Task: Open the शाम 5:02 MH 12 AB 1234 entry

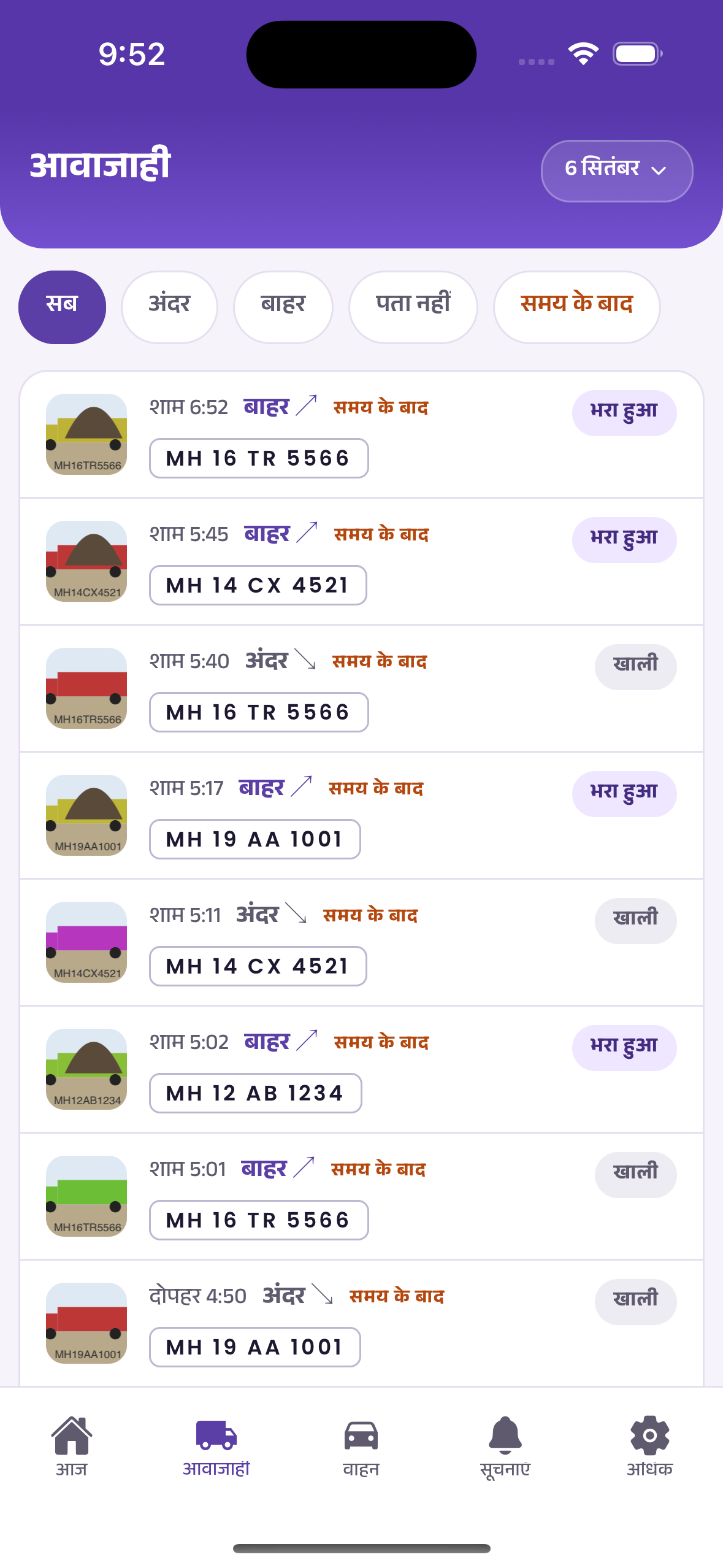Action: click(361, 1070)
